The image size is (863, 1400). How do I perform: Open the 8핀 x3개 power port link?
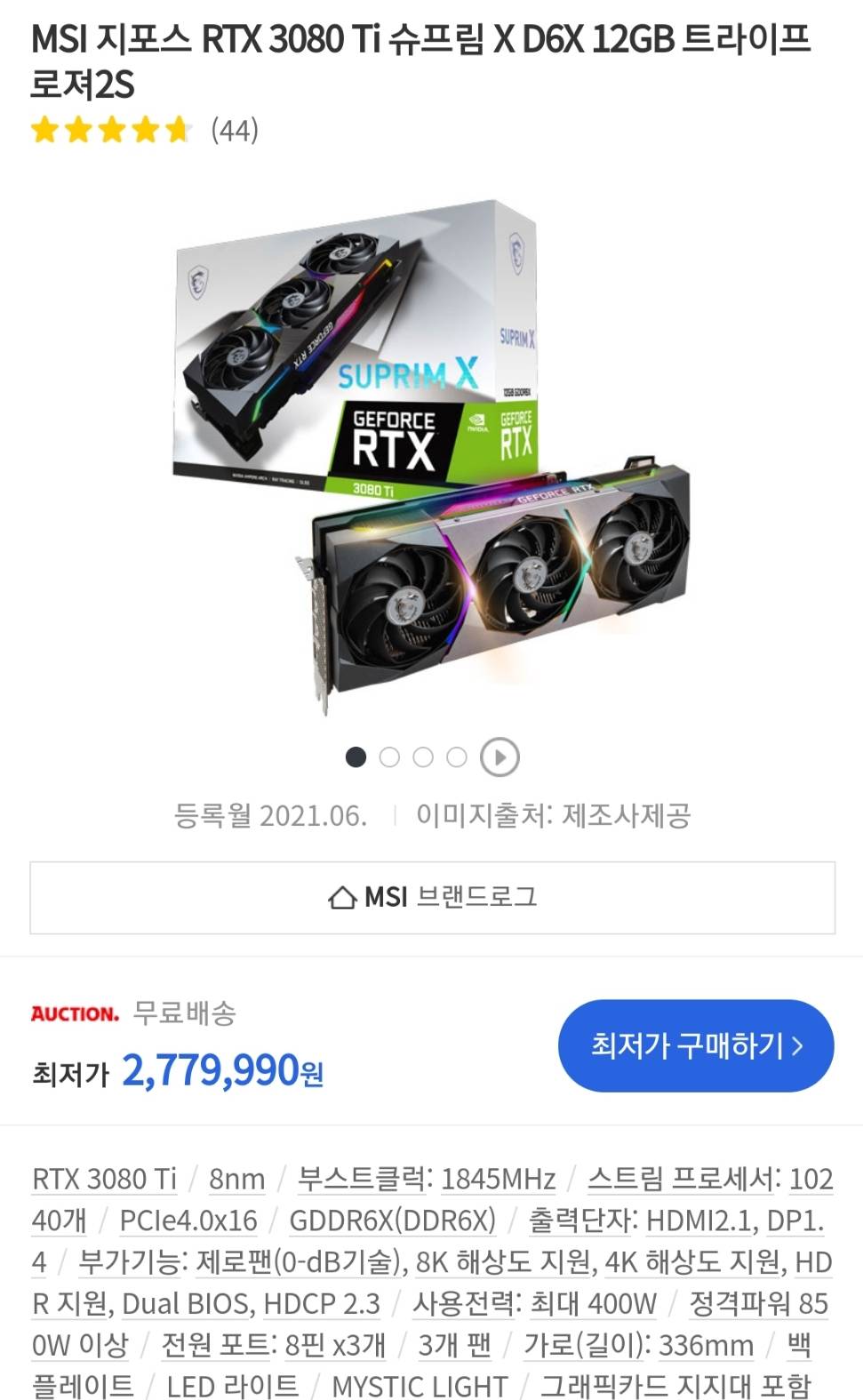point(335,1345)
